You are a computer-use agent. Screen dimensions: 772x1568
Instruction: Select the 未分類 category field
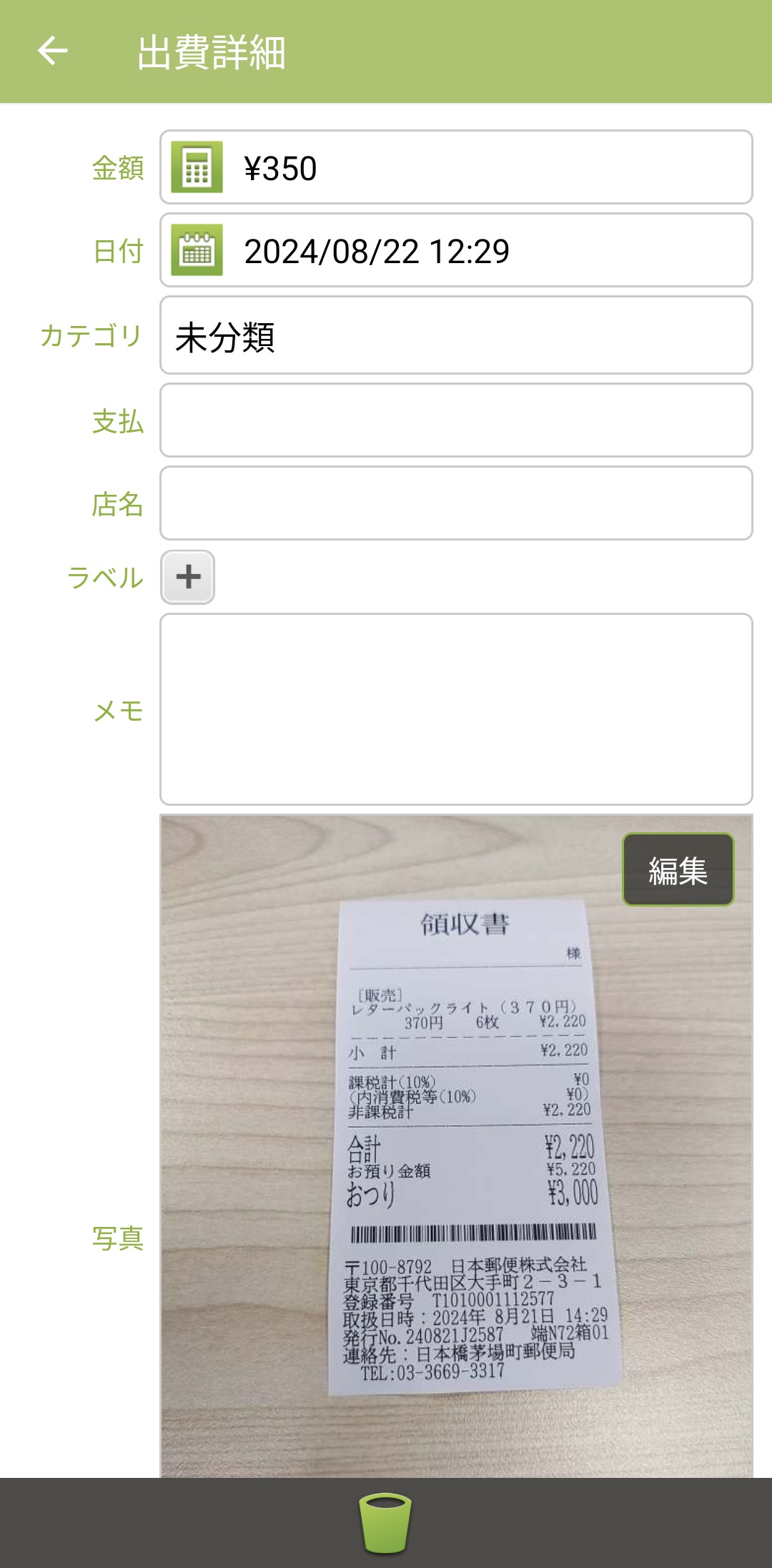(x=456, y=336)
